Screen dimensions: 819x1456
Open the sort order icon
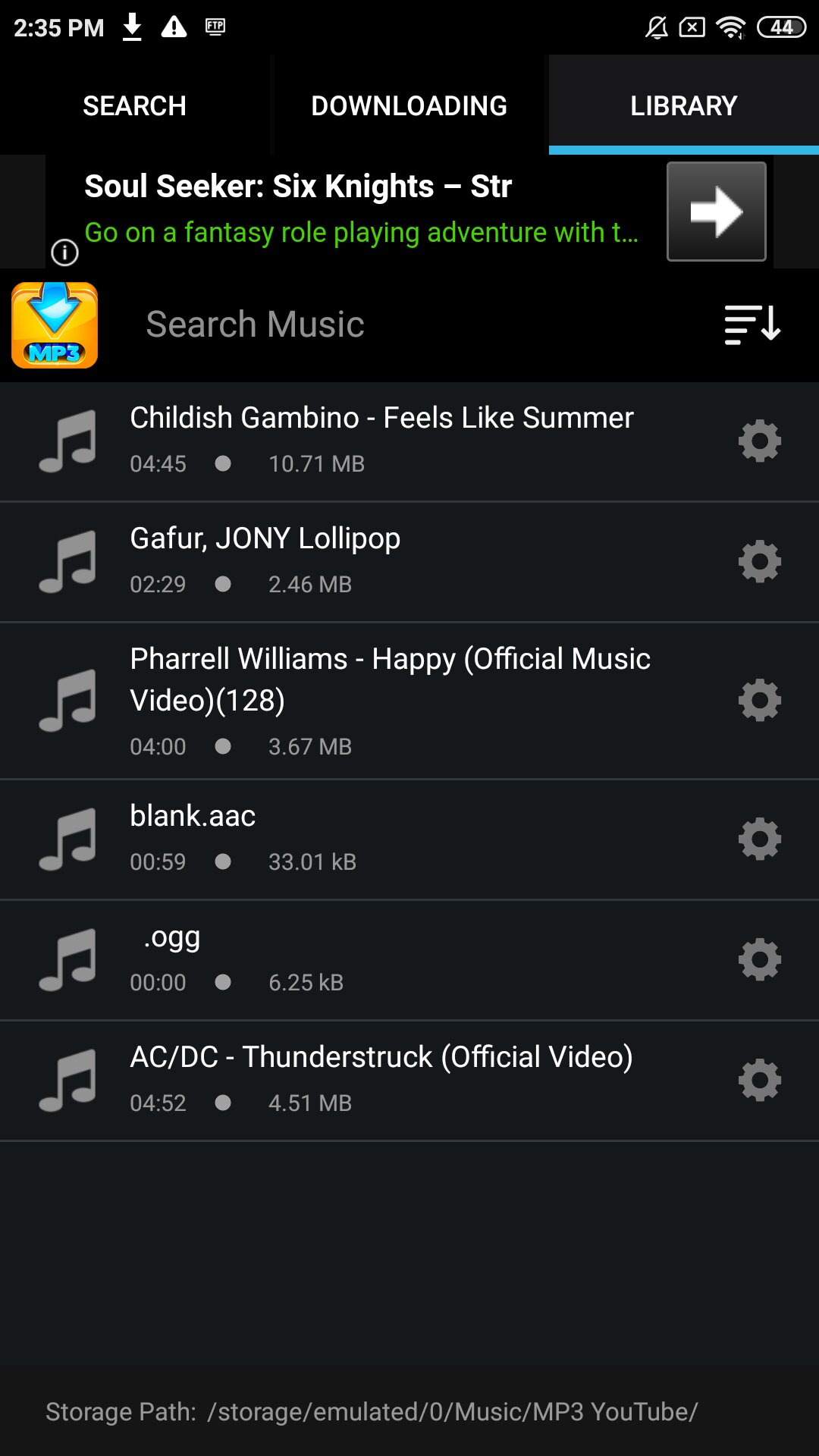pyautogui.click(x=752, y=325)
